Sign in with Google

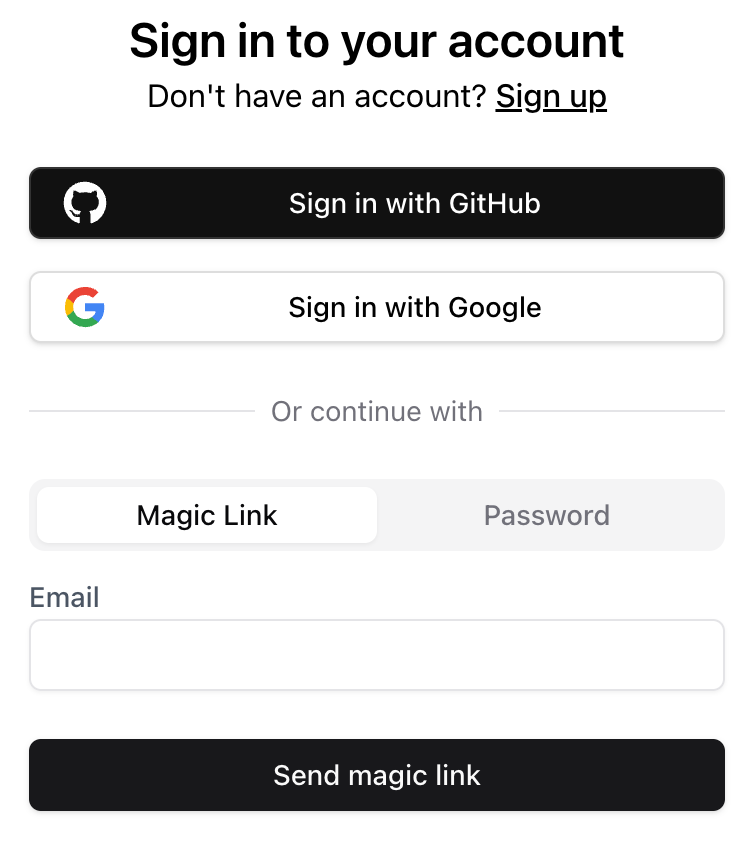click(376, 307)
